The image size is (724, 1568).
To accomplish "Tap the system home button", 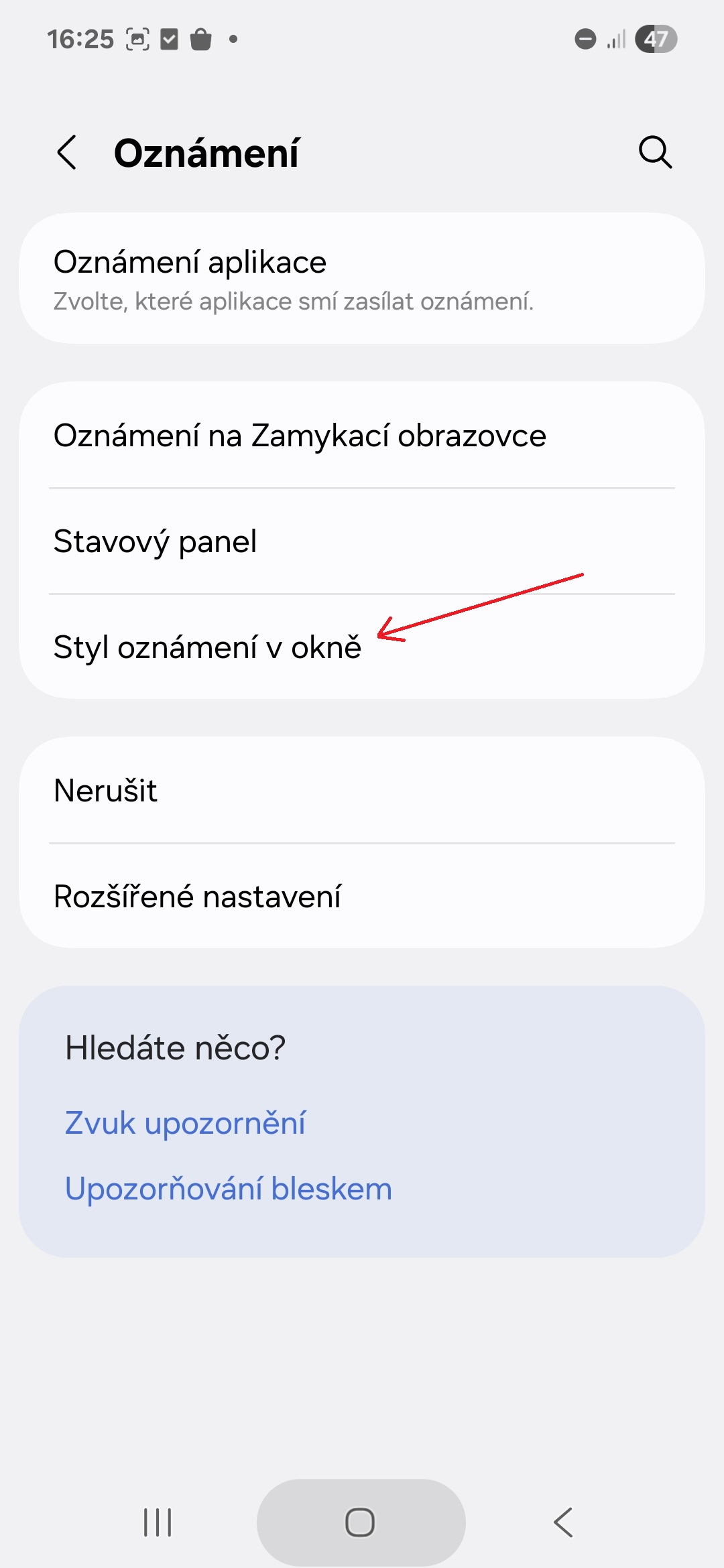I will point(361,1522).
